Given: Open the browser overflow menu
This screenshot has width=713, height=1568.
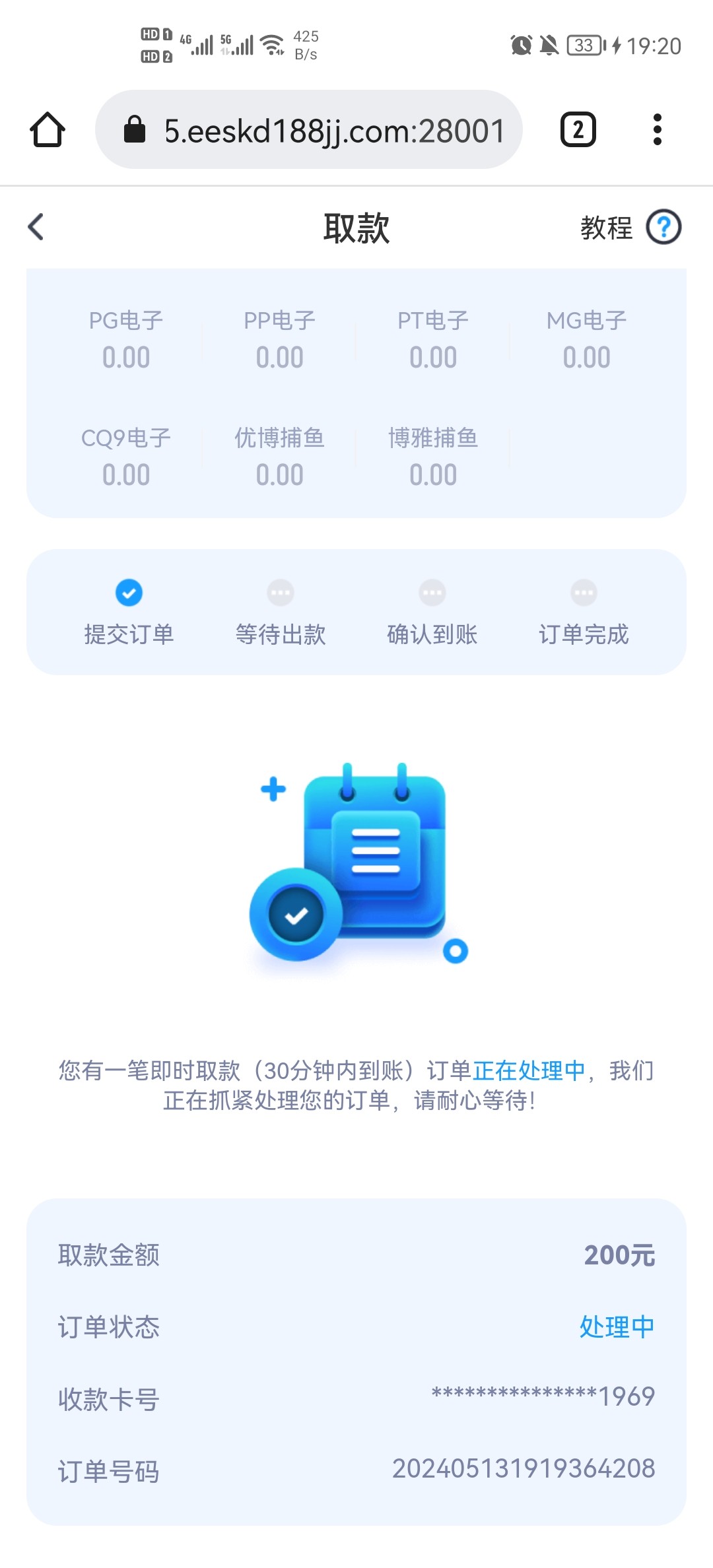Looking at the screenshot, I should point(657,129).
